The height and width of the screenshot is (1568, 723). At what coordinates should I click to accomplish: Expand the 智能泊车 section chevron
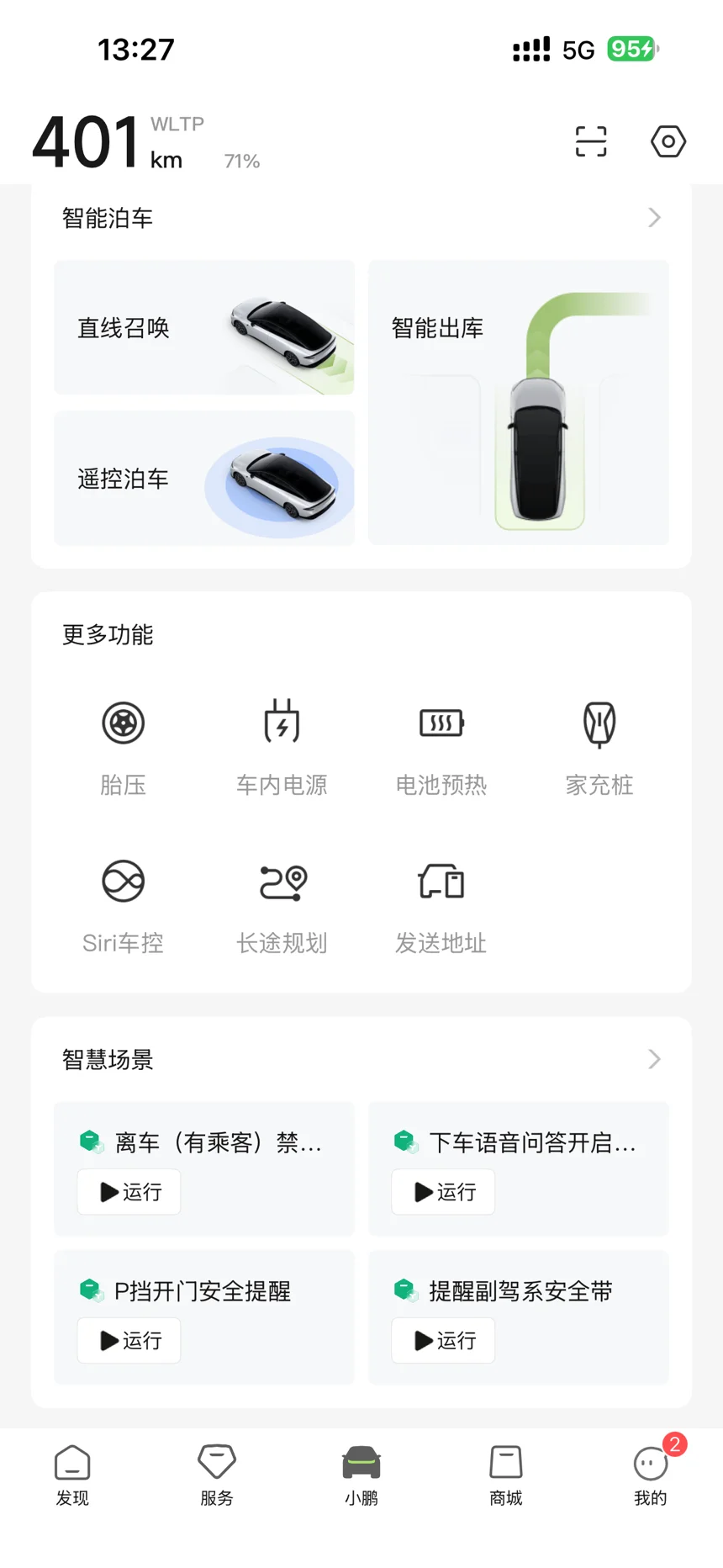(654, 218)
